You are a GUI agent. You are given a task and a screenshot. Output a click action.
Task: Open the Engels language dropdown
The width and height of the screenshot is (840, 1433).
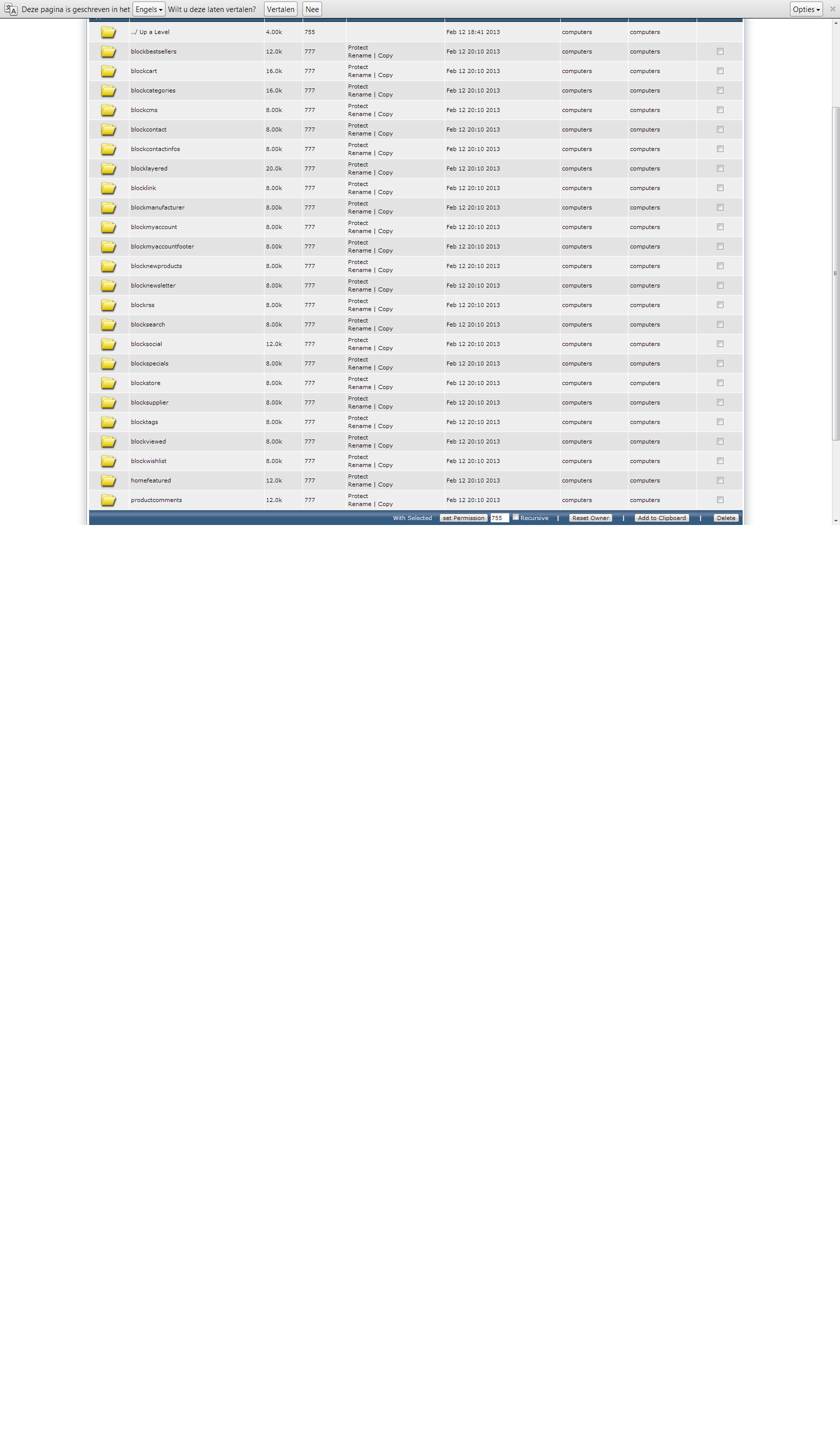click(x=148, y=9)
